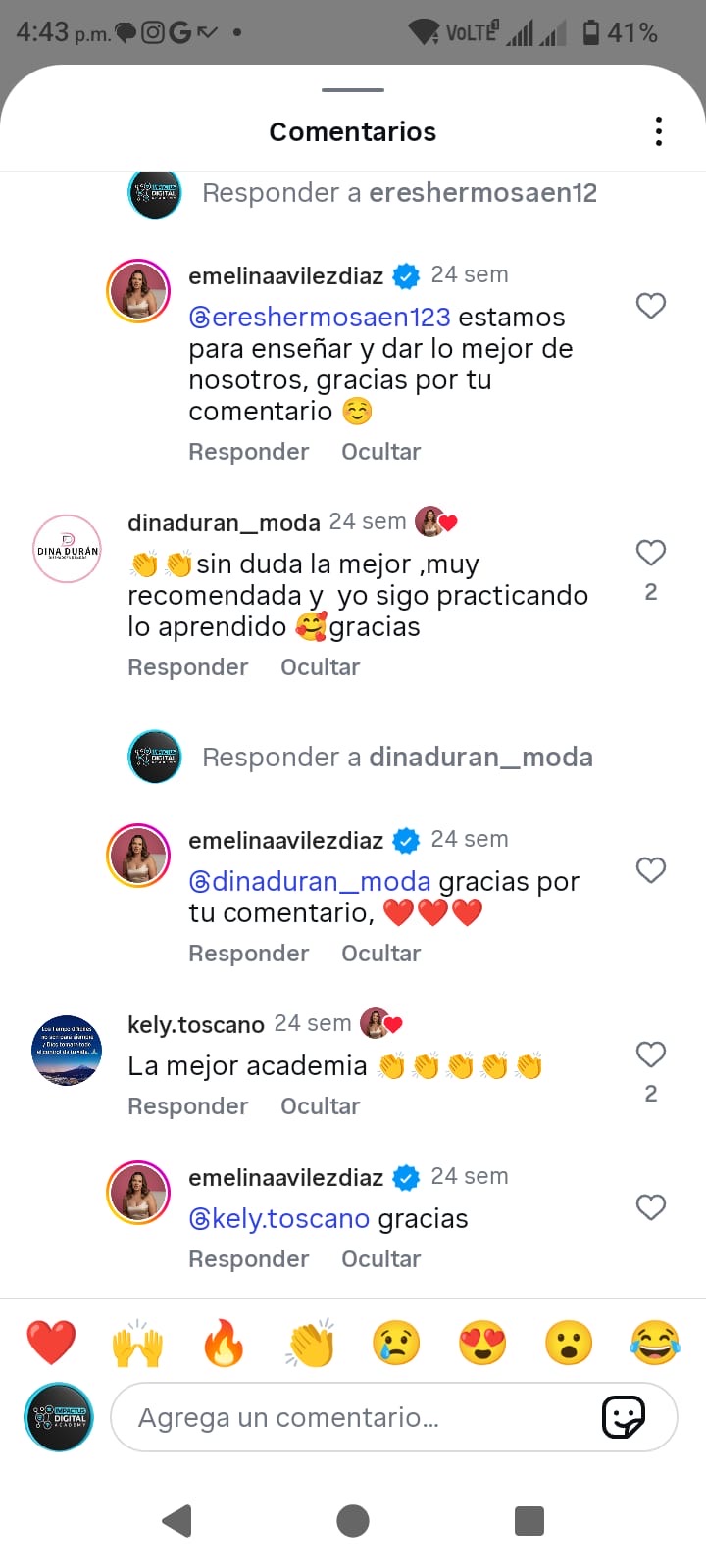Select the crying face quick reaction emoji
This screenshot has width=706, height=1568.
(396, 1343)
